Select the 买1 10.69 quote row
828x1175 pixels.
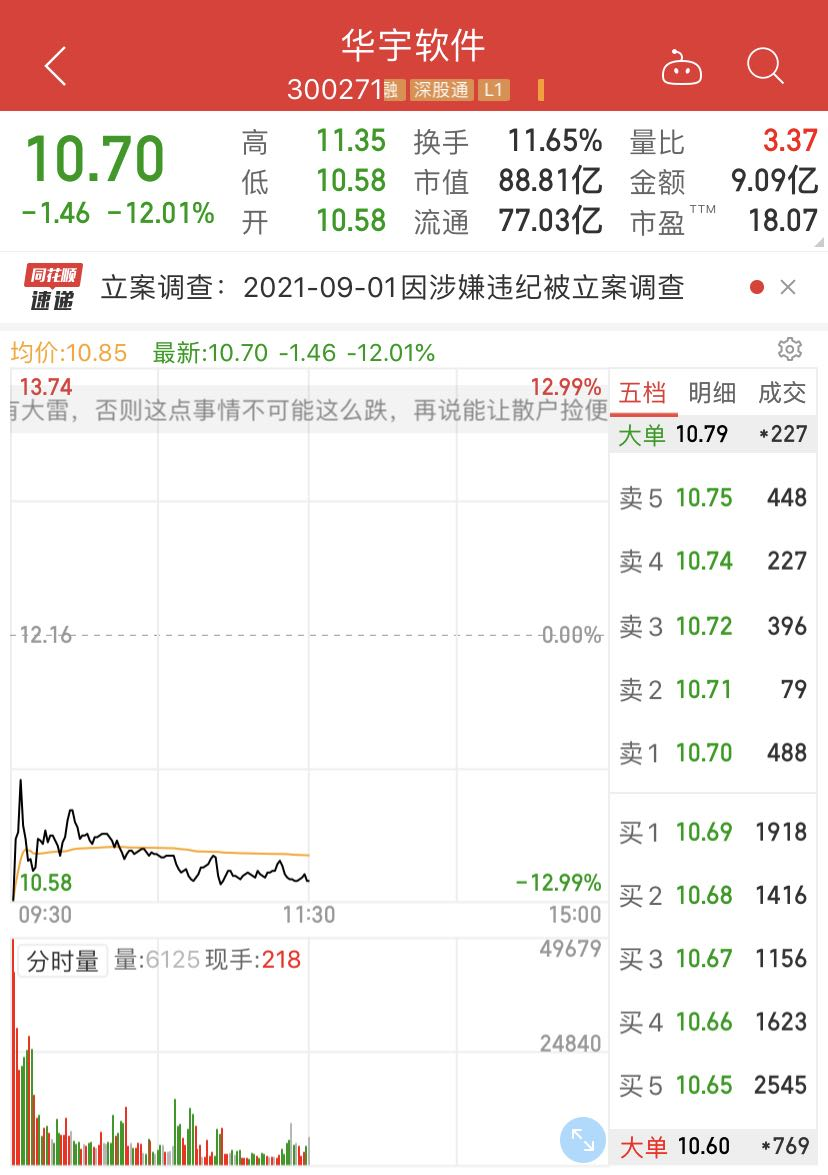[713, 832]
